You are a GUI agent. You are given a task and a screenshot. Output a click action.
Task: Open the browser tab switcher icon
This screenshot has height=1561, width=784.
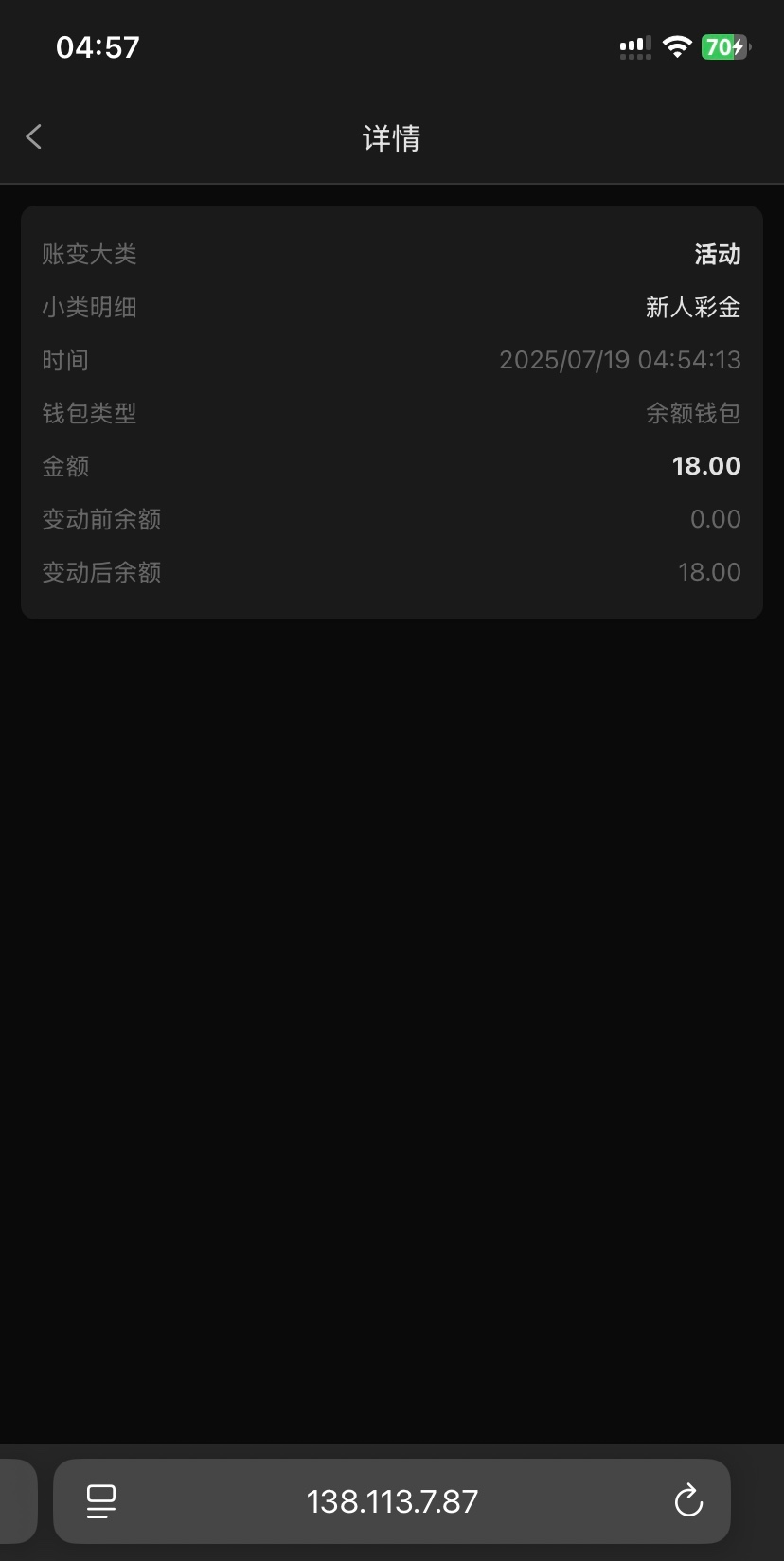pos(101,1501)
